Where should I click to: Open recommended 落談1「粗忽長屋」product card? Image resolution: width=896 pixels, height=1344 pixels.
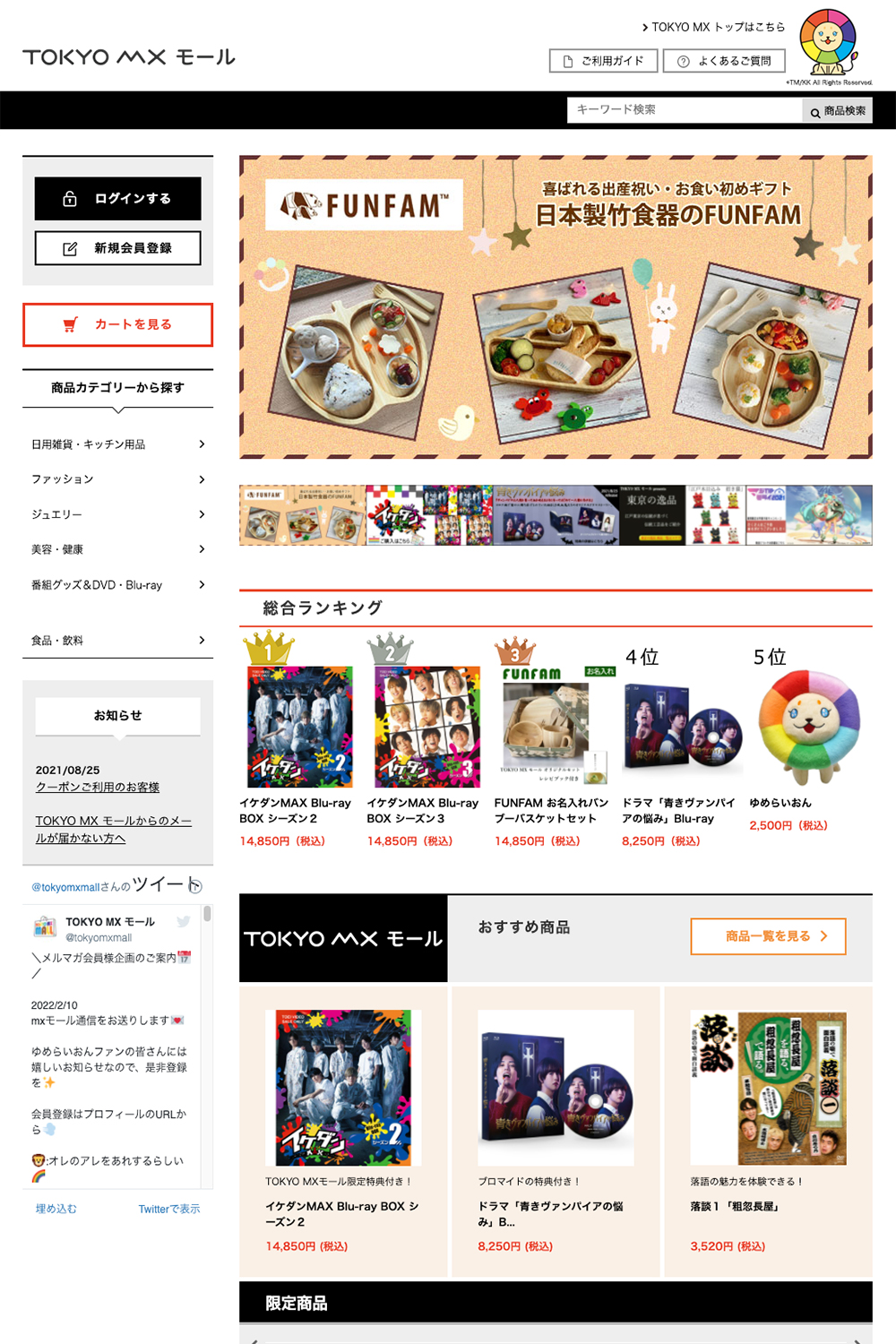pyautogui.click(x=768, y=1129)
